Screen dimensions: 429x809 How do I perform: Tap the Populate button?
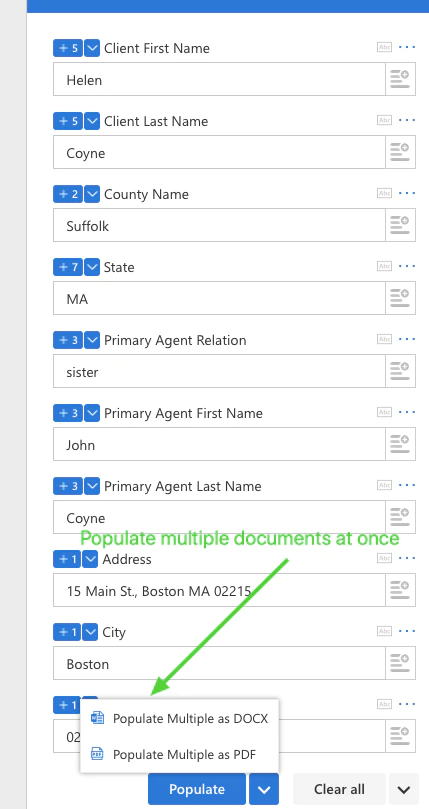tap(197, 789)
